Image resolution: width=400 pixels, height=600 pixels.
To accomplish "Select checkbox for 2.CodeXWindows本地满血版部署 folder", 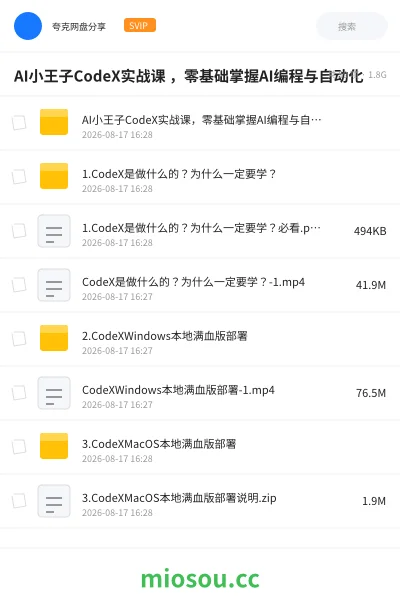I will point(19,339).
